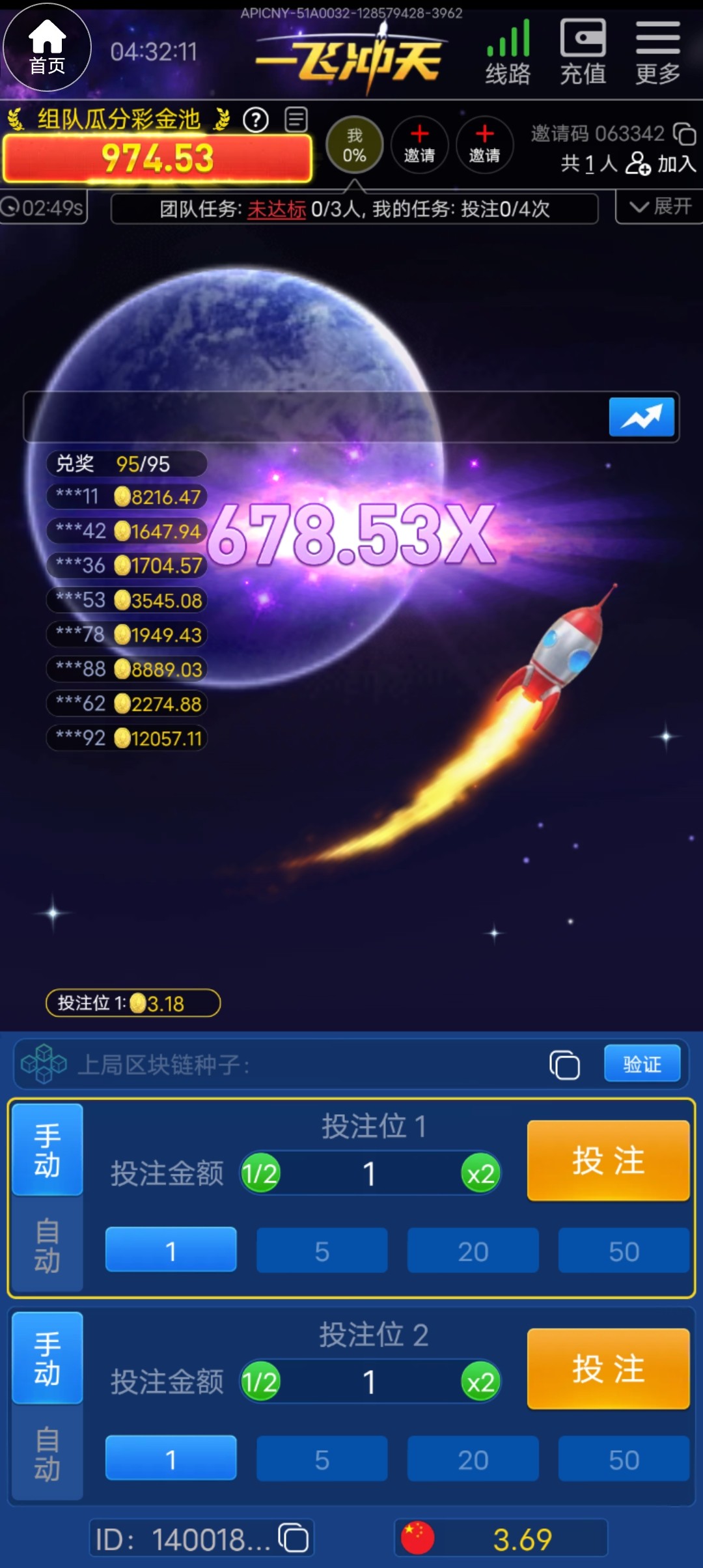Tap 验证 to verify blockchain seed

pyautogui.click(x=642, y=1063)
